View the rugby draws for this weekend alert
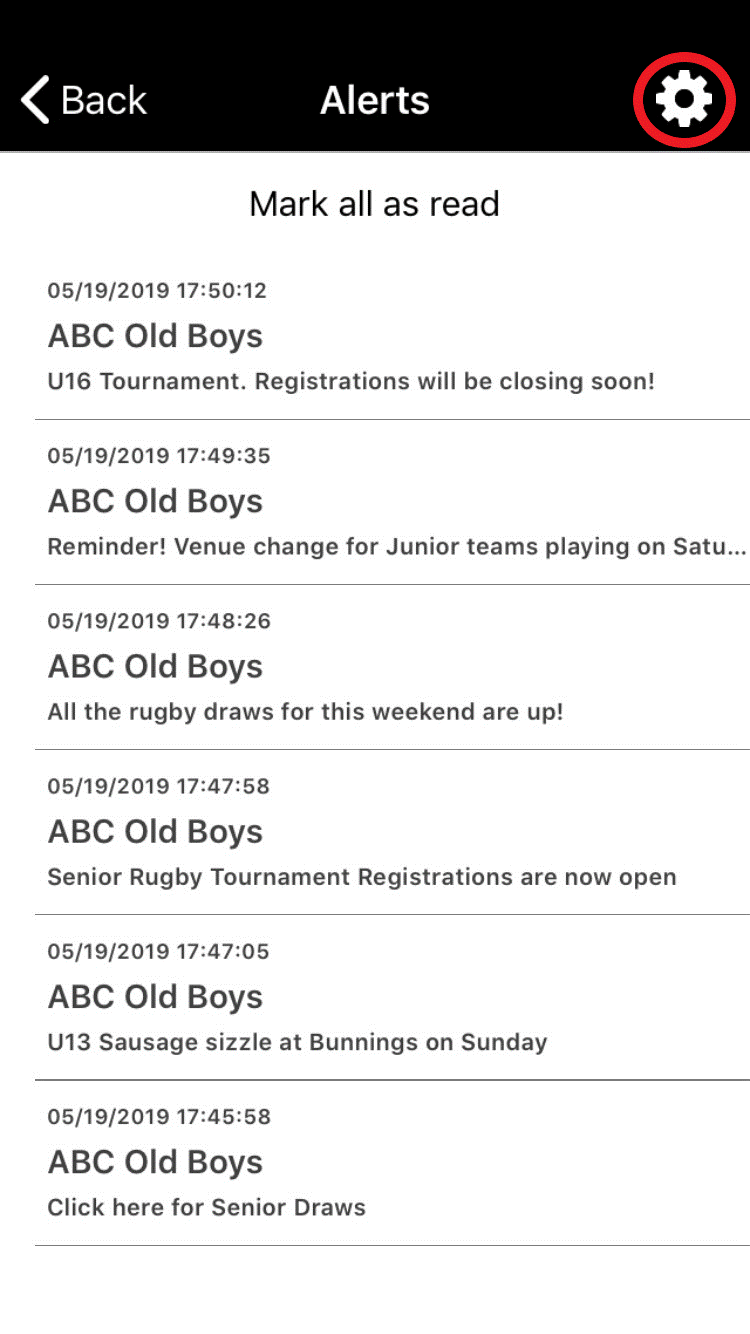The image size is (750, 1334). [392, 668]
